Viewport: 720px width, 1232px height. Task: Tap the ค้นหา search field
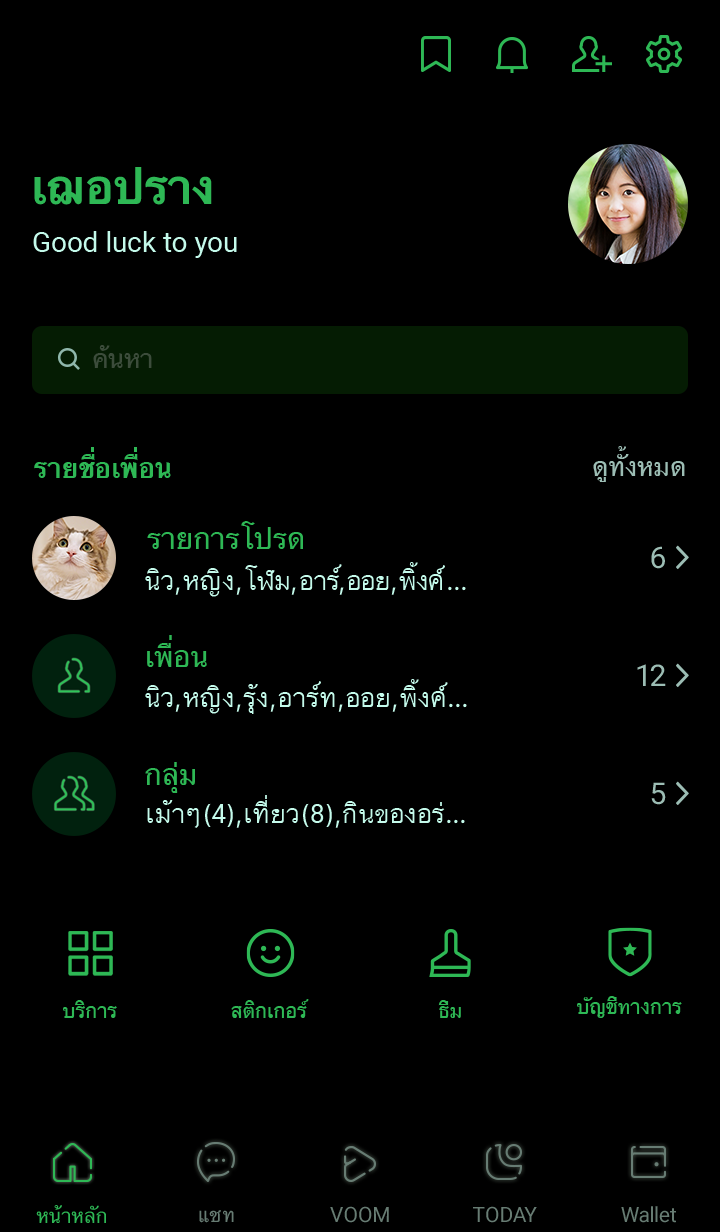point(360,360)
